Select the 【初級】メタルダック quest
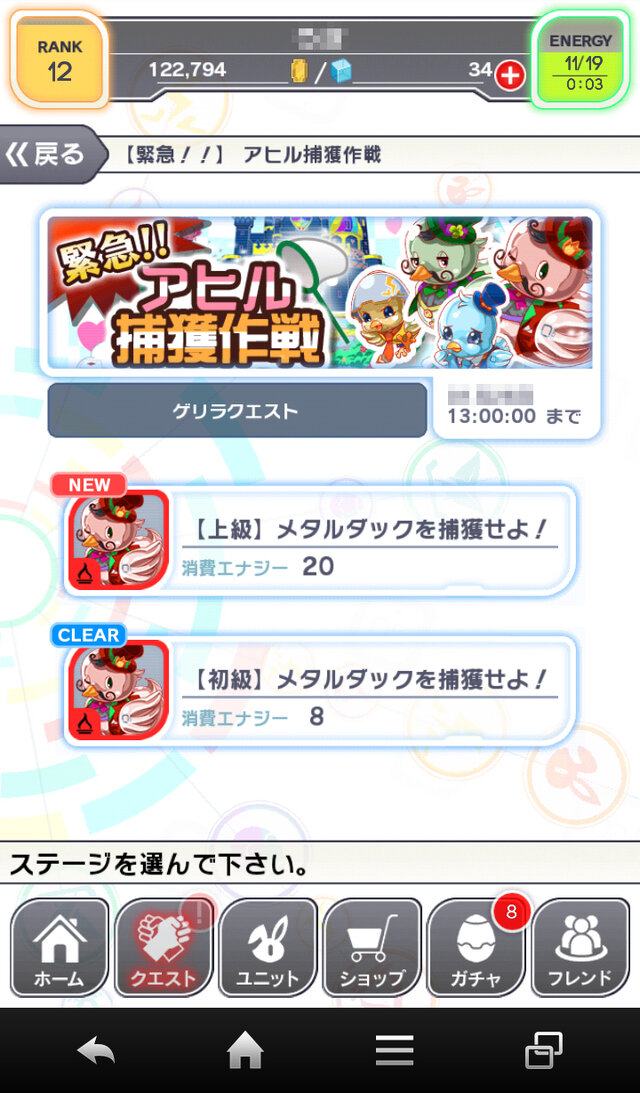Screen dimensions: 640x1093 pyautogui.click(x=321, y=691)
